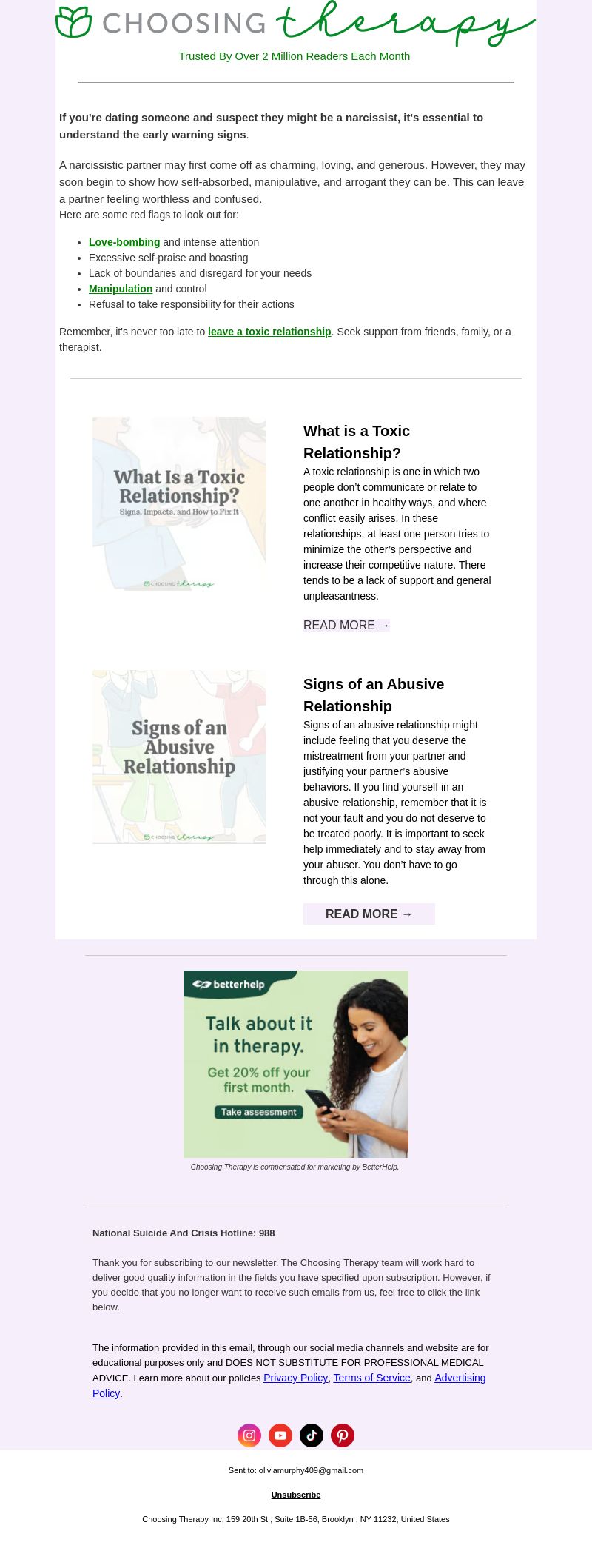This screenshot has height=1568, width=592.
Task: Visit the Instagram page
Action: pos(249,1435)
